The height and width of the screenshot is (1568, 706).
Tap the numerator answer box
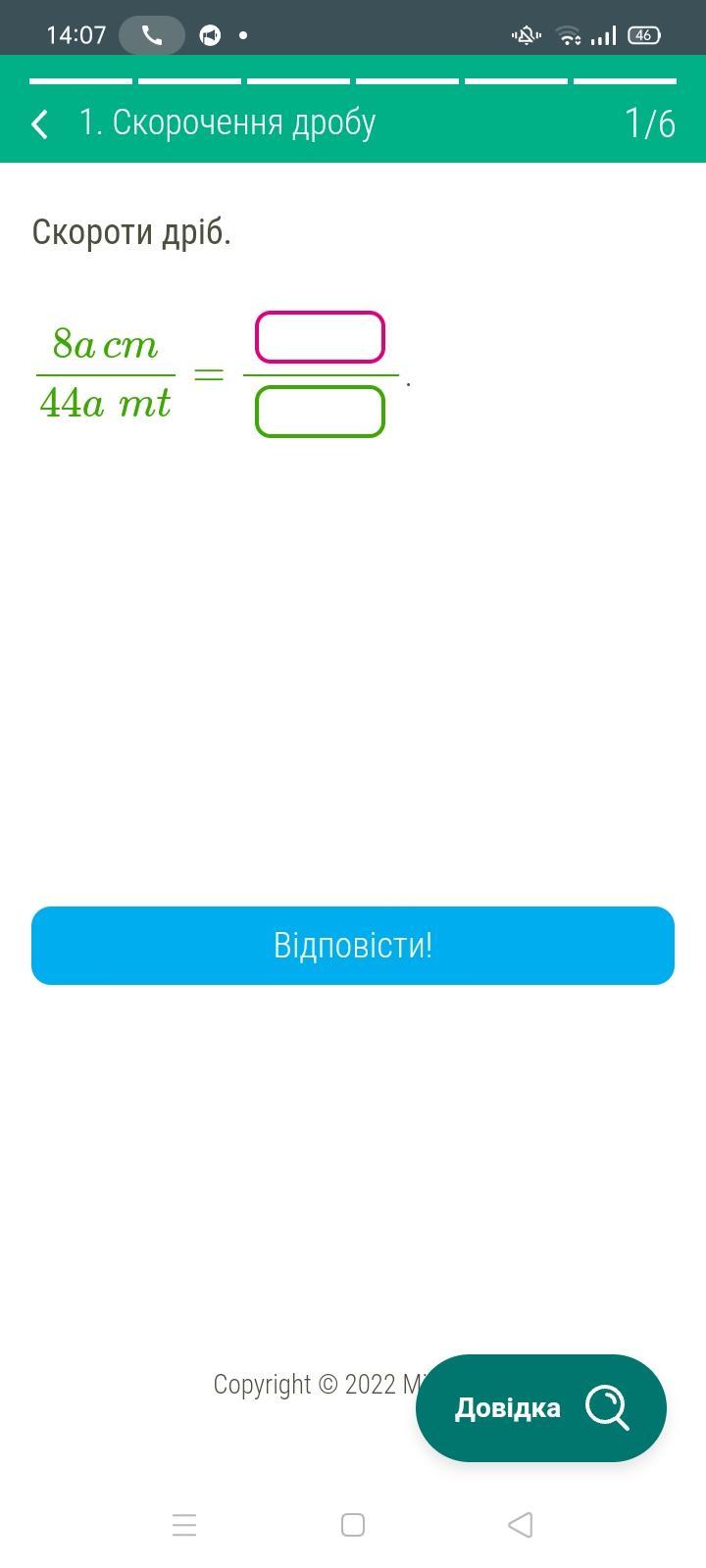(x=320, y=337)
